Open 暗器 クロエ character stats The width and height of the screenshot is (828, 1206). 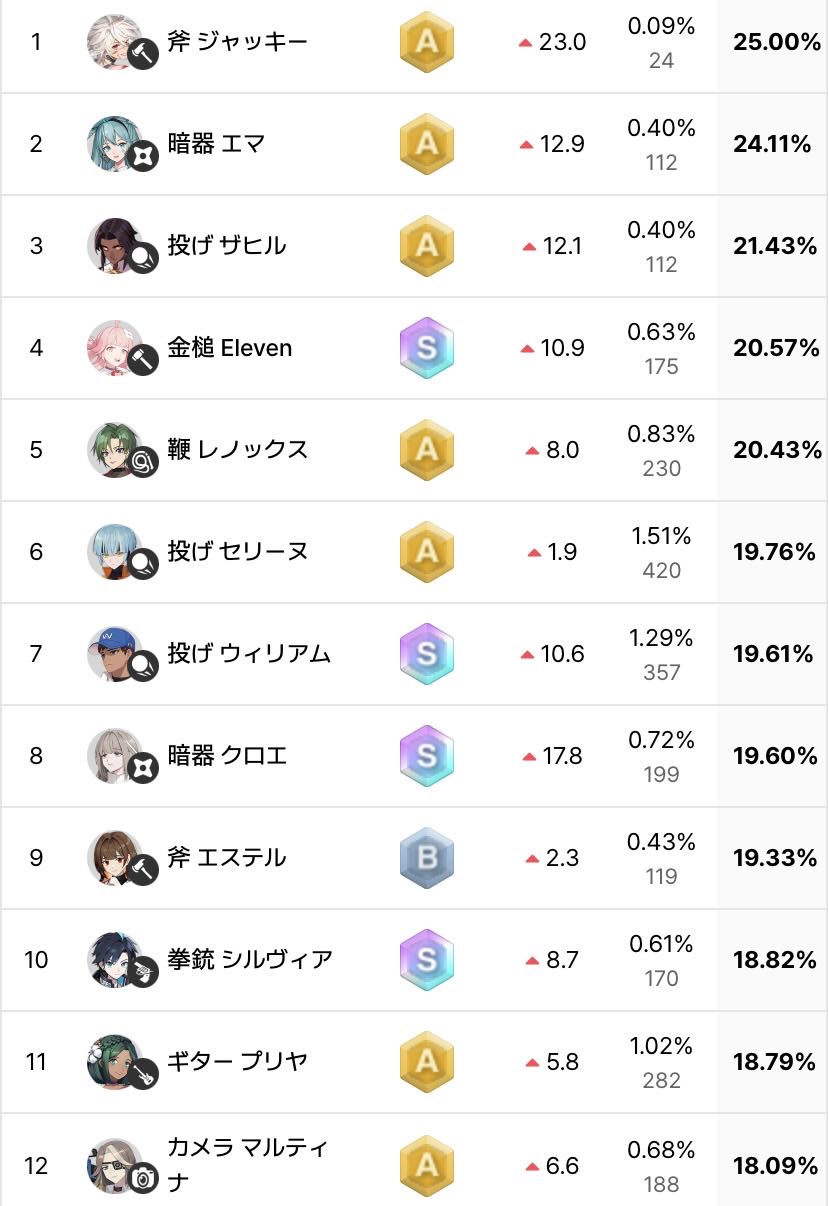coord(414,756)
